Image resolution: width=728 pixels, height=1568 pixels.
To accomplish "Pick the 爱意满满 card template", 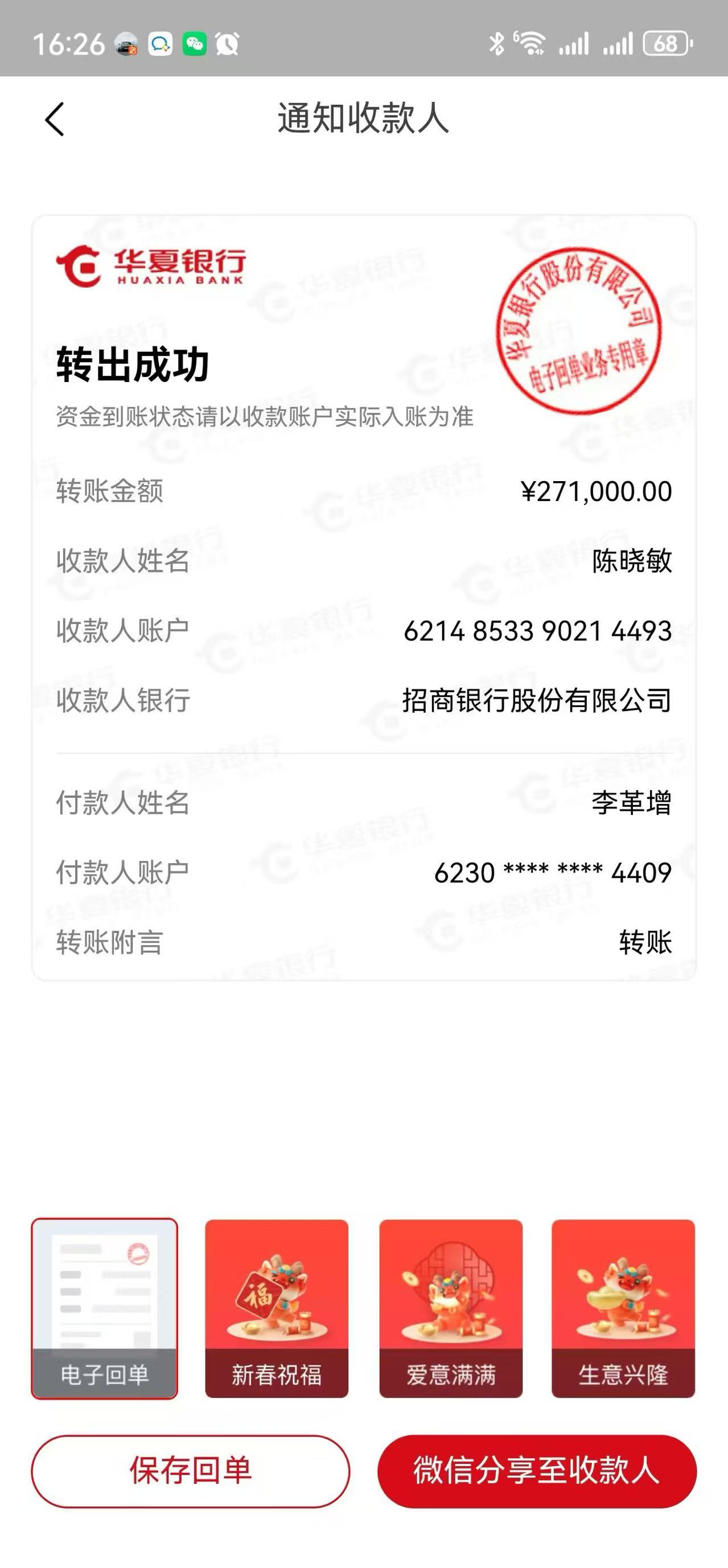I will tap(451, 1308).
